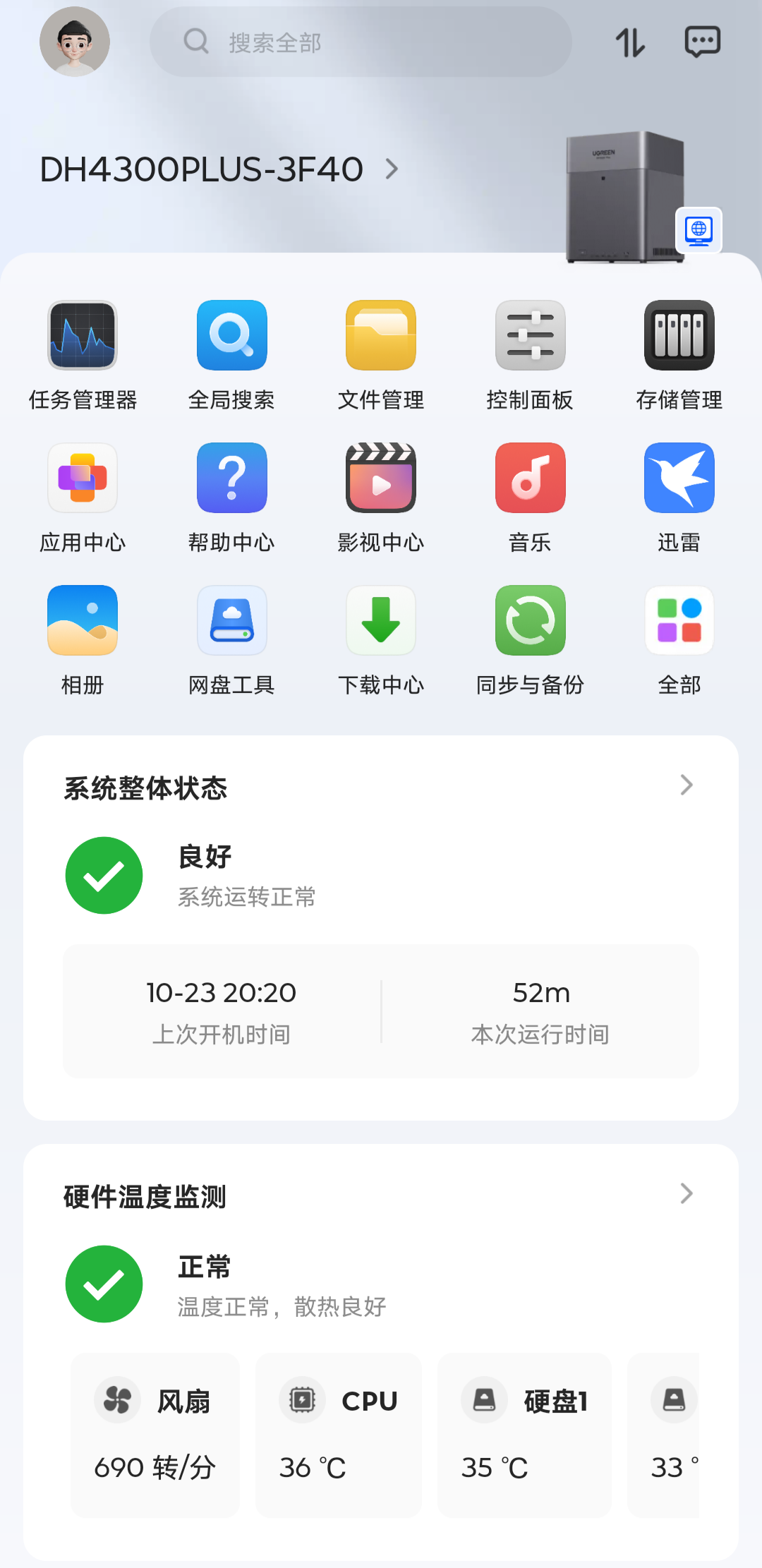
Task: Open 同步与备份 sync and backup
Action: [530, 621]
